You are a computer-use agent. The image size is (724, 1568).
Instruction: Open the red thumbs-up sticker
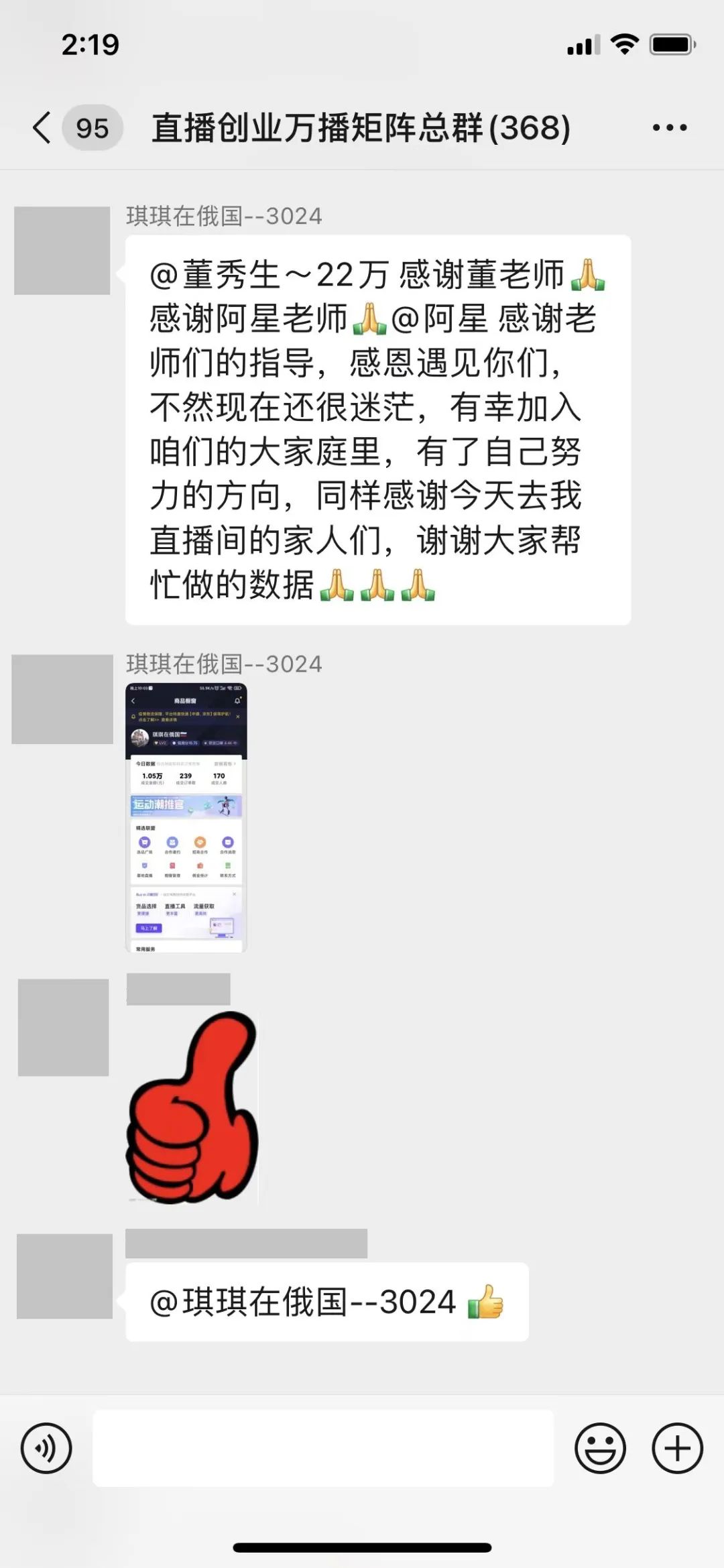coord(192,1107)
